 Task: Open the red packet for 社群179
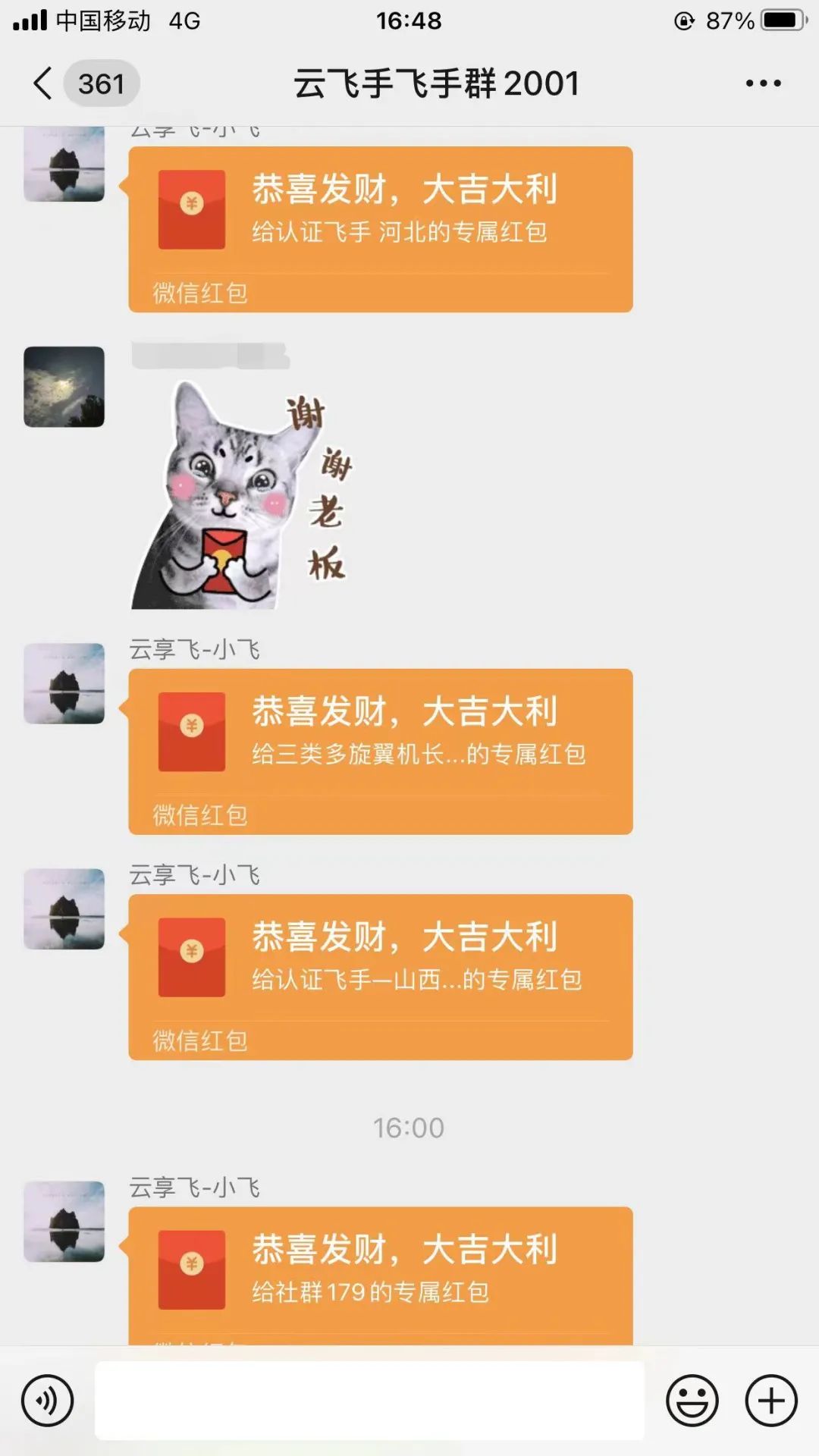[x=380, y=1276]
